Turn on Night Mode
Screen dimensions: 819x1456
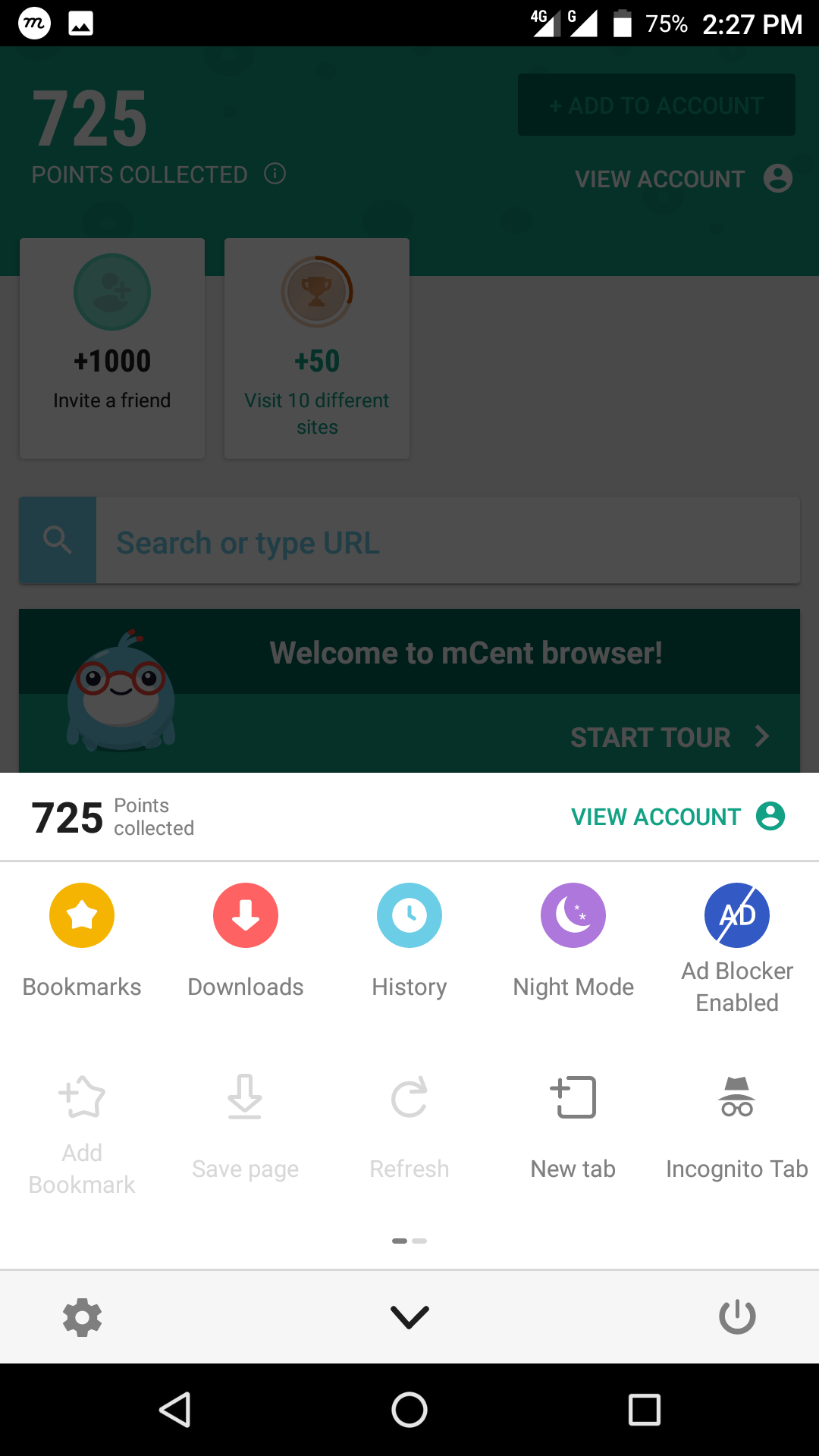(573, 915)
